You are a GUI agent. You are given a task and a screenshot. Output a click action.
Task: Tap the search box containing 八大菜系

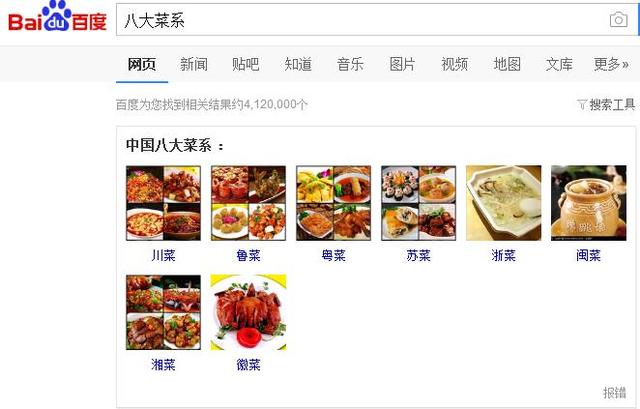coord(360,20)
